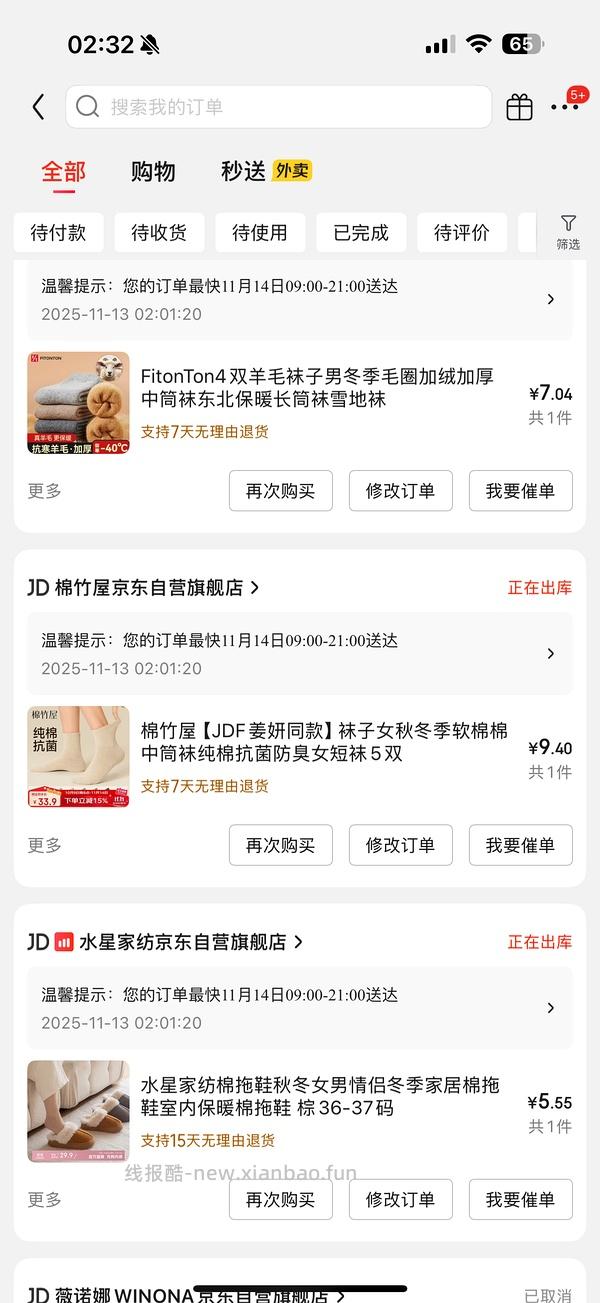Filter orders by 待收货
Viewport: 600px width, 1303px height.
click(x=159, y=233)
